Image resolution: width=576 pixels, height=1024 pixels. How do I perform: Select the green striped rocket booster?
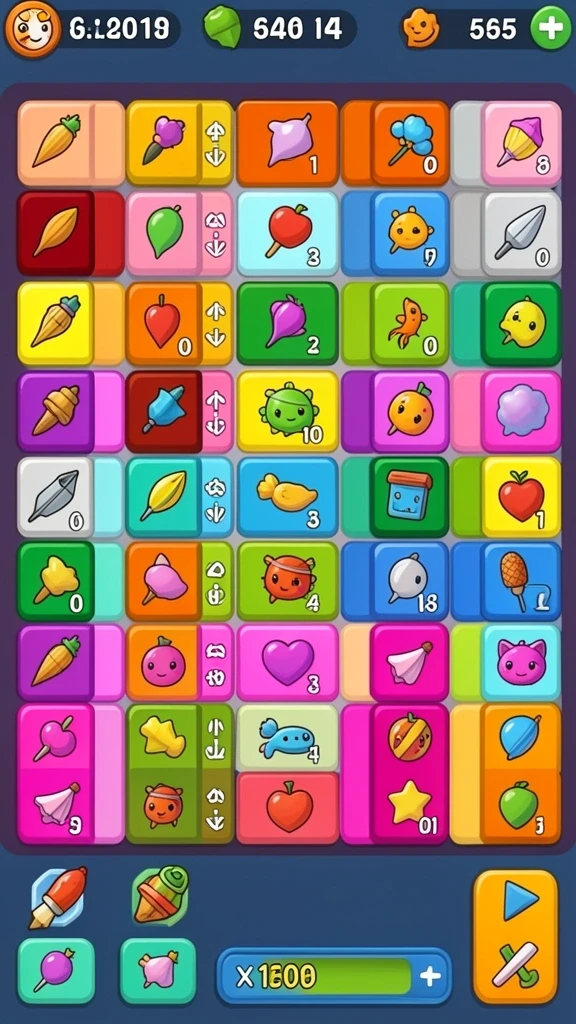(x=161, y=895)
